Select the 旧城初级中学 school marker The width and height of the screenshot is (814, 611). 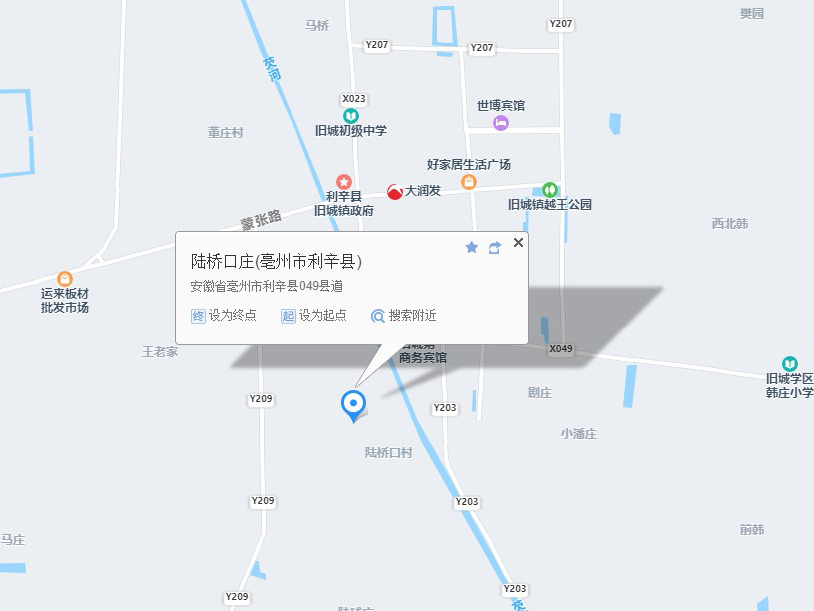pyautogui.click(x=350, y=116)
